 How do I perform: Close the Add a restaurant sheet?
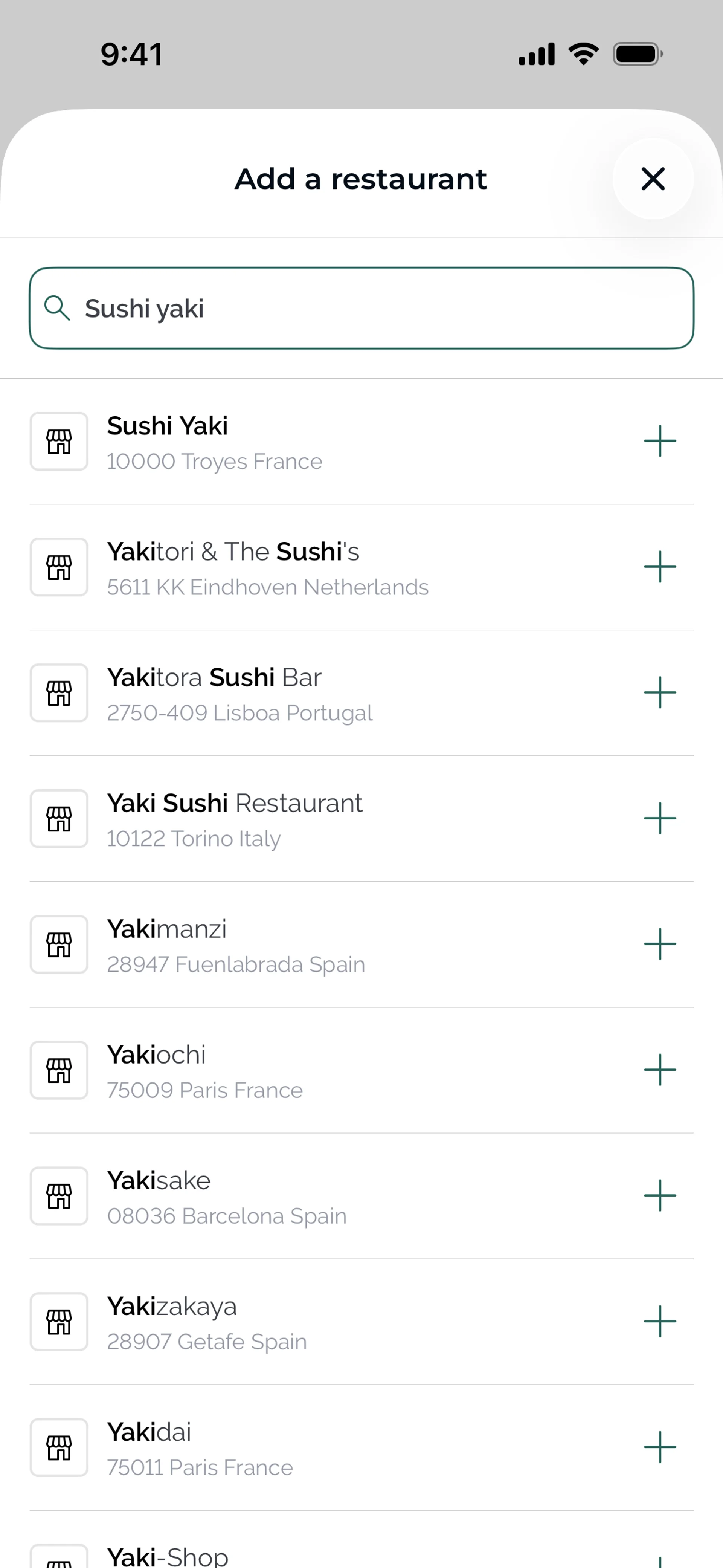(653, 179)
